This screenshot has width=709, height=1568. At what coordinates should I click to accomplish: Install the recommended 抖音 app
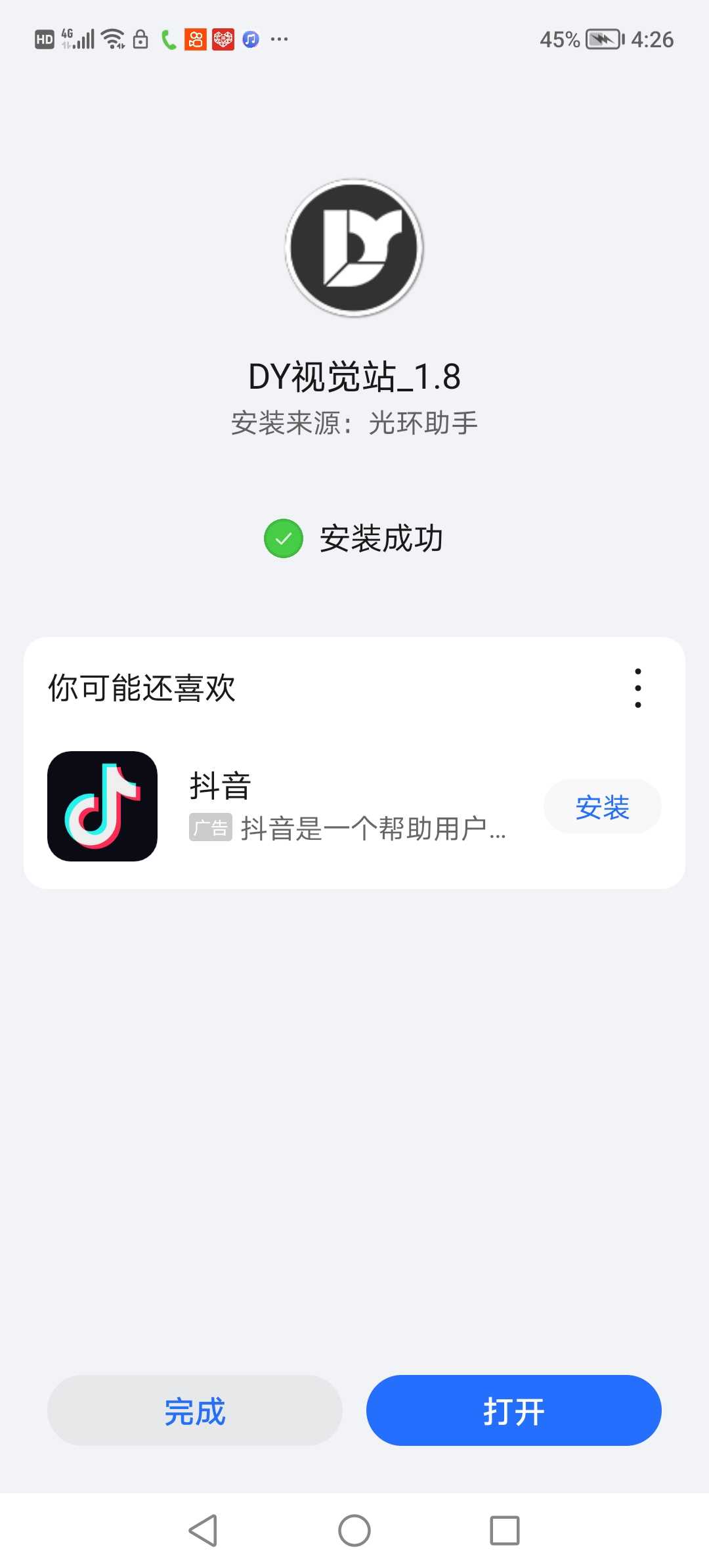[602, 806]
